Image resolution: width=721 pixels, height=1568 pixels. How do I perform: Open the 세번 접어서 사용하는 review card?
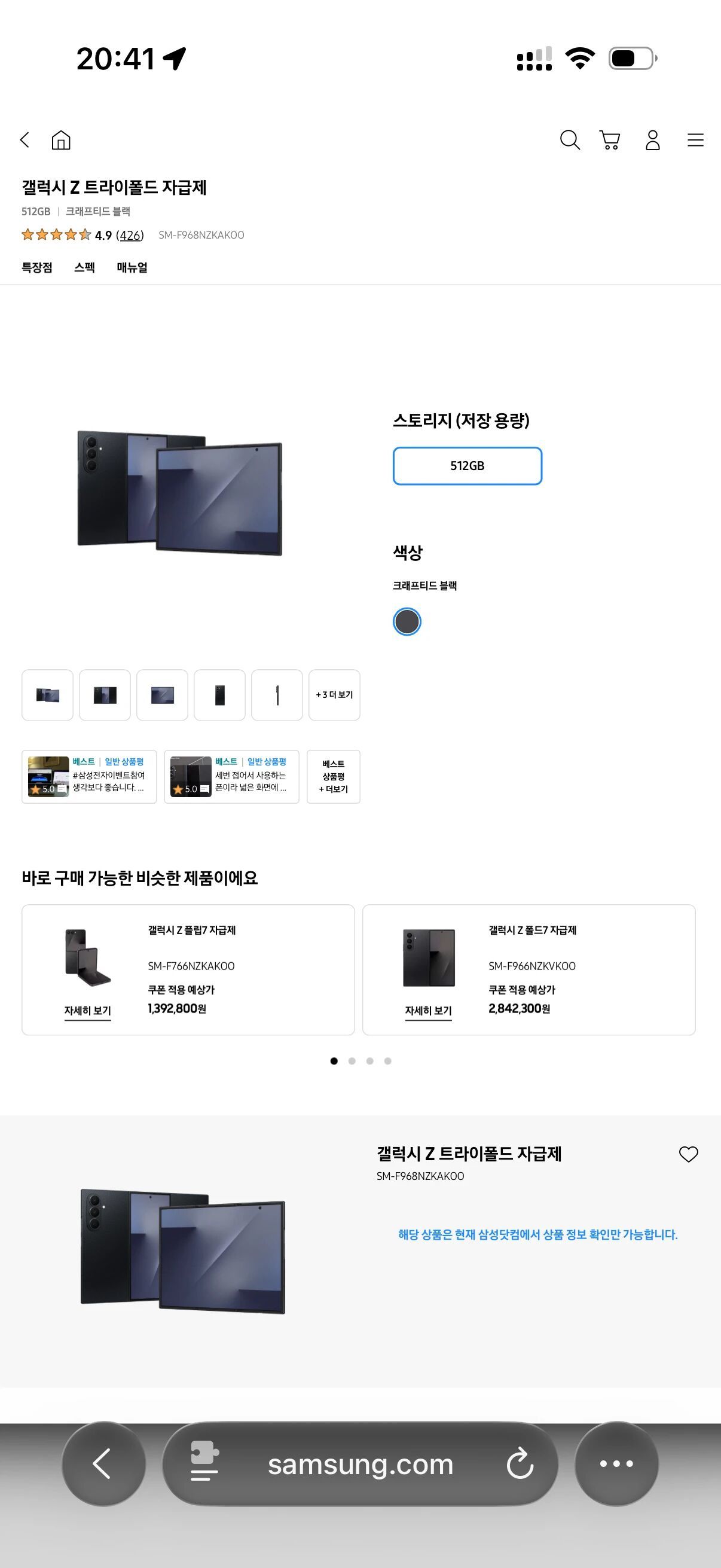tap(232, 777)
